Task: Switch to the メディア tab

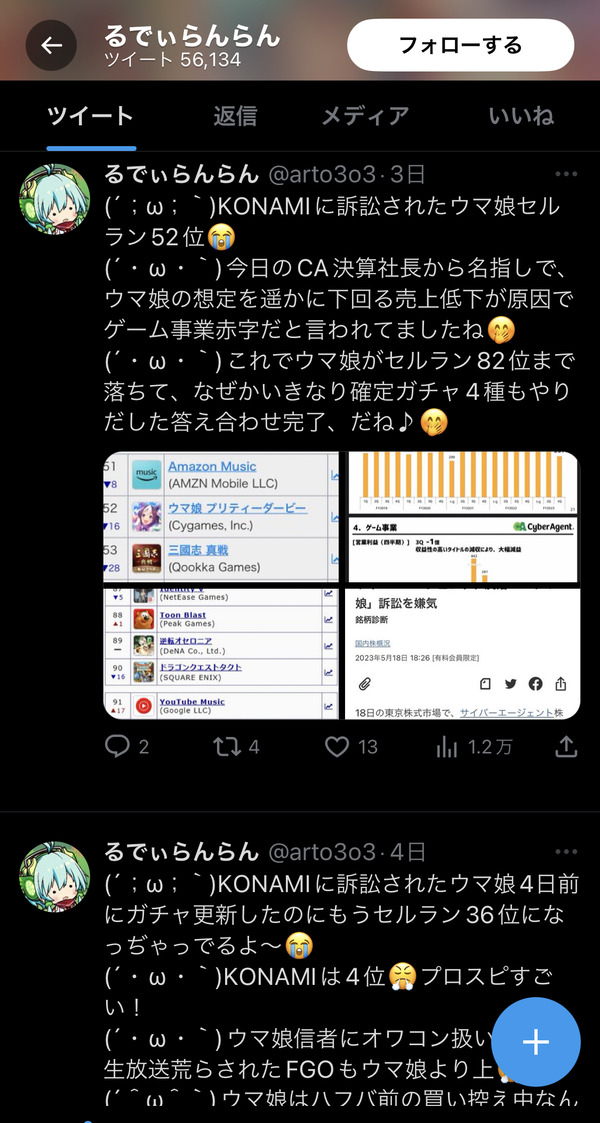Action: 365,115
